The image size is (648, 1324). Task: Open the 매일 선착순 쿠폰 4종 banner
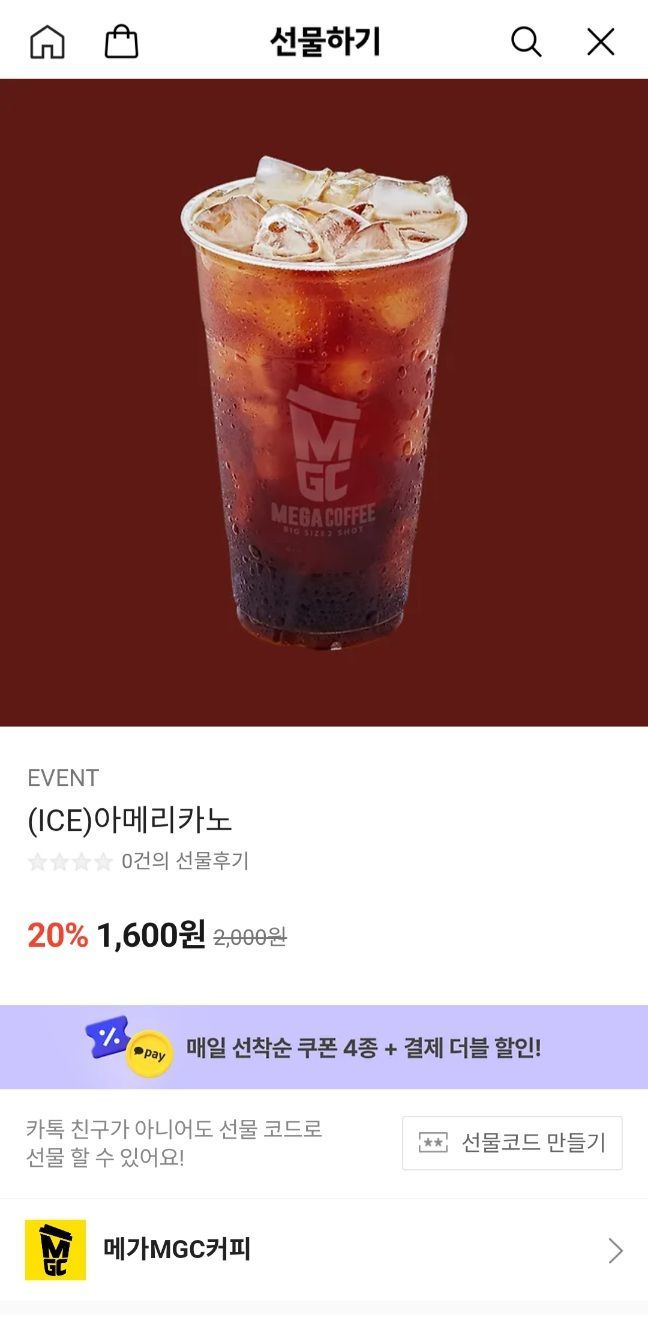(324, 1047)
